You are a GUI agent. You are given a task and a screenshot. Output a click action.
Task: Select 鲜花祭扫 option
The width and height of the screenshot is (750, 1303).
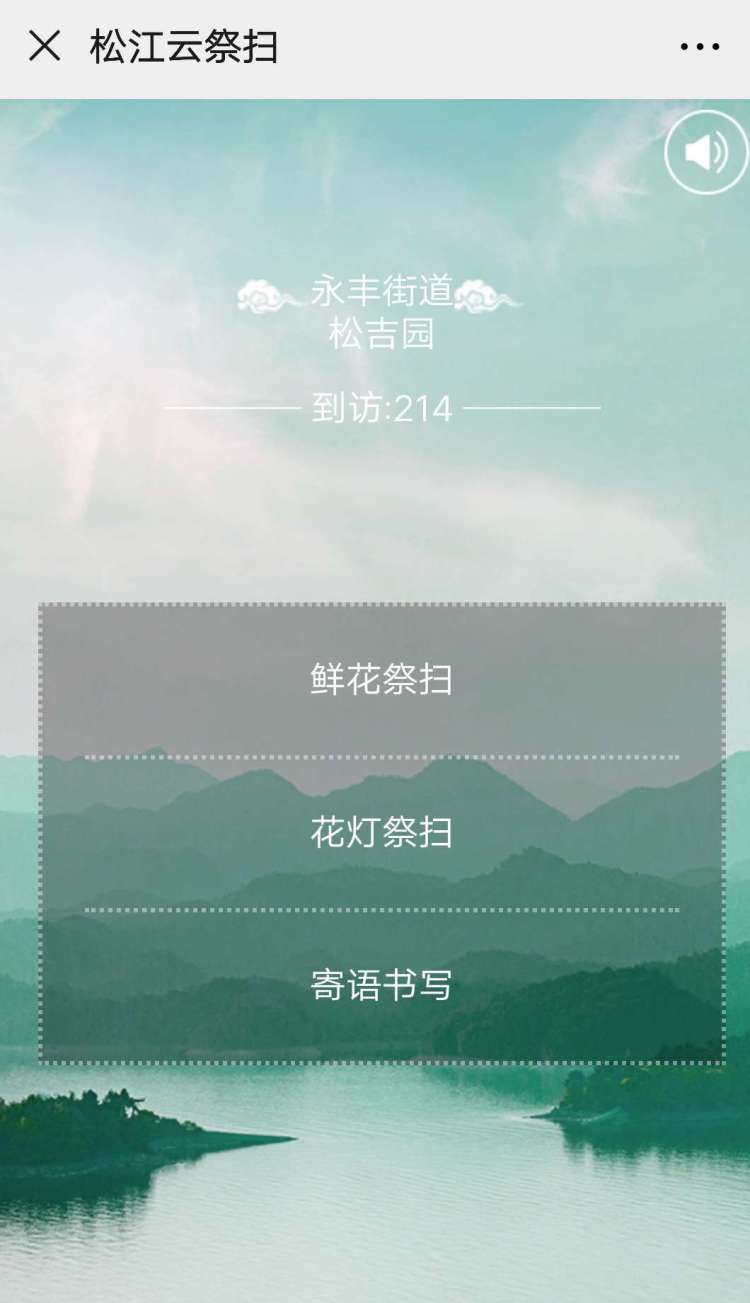381,680
